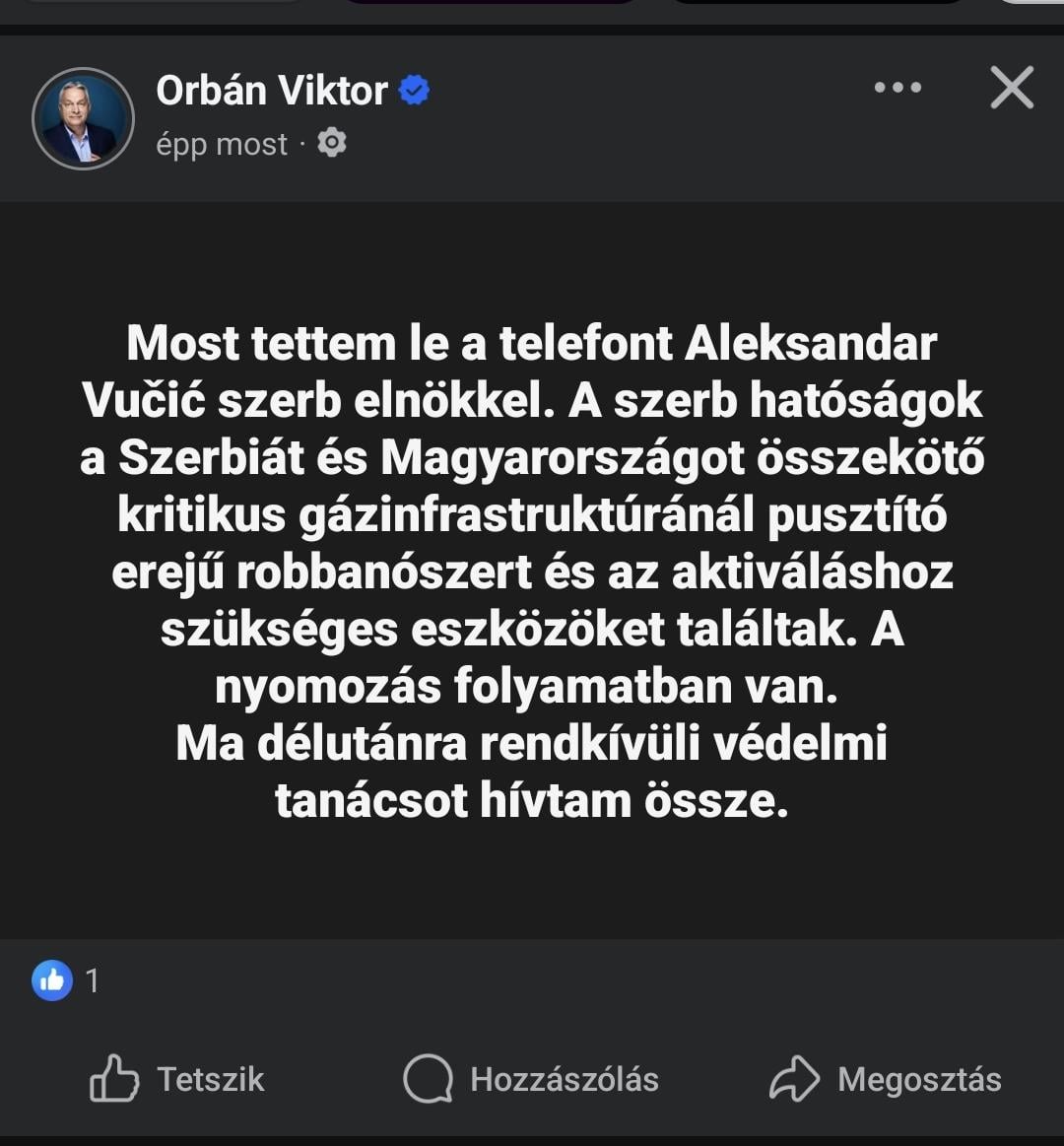Open the three-dot post options menu
Viewport: 1064px width, 1146px height.
(898, 88)
